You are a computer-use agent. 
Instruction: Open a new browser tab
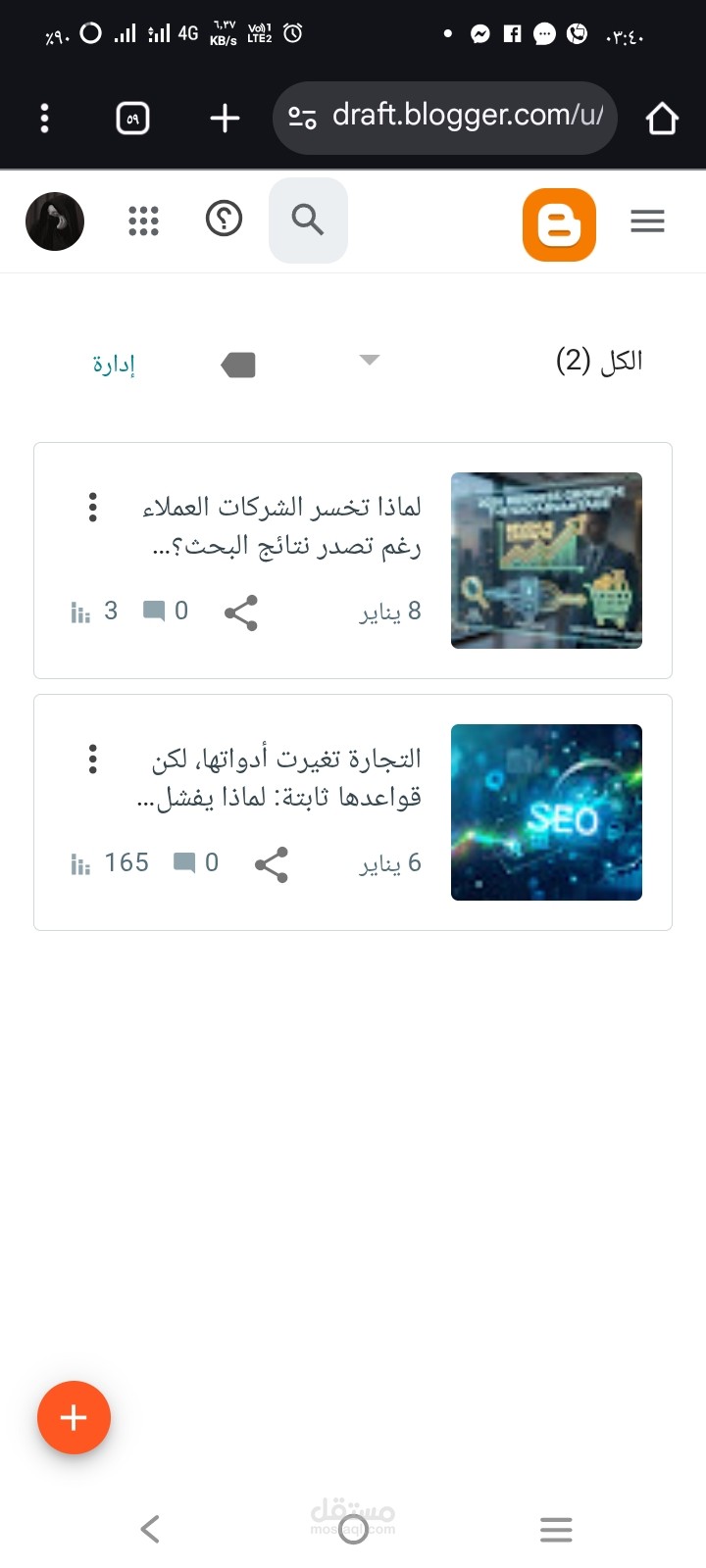pyautogui.click(x=225, y=119)
